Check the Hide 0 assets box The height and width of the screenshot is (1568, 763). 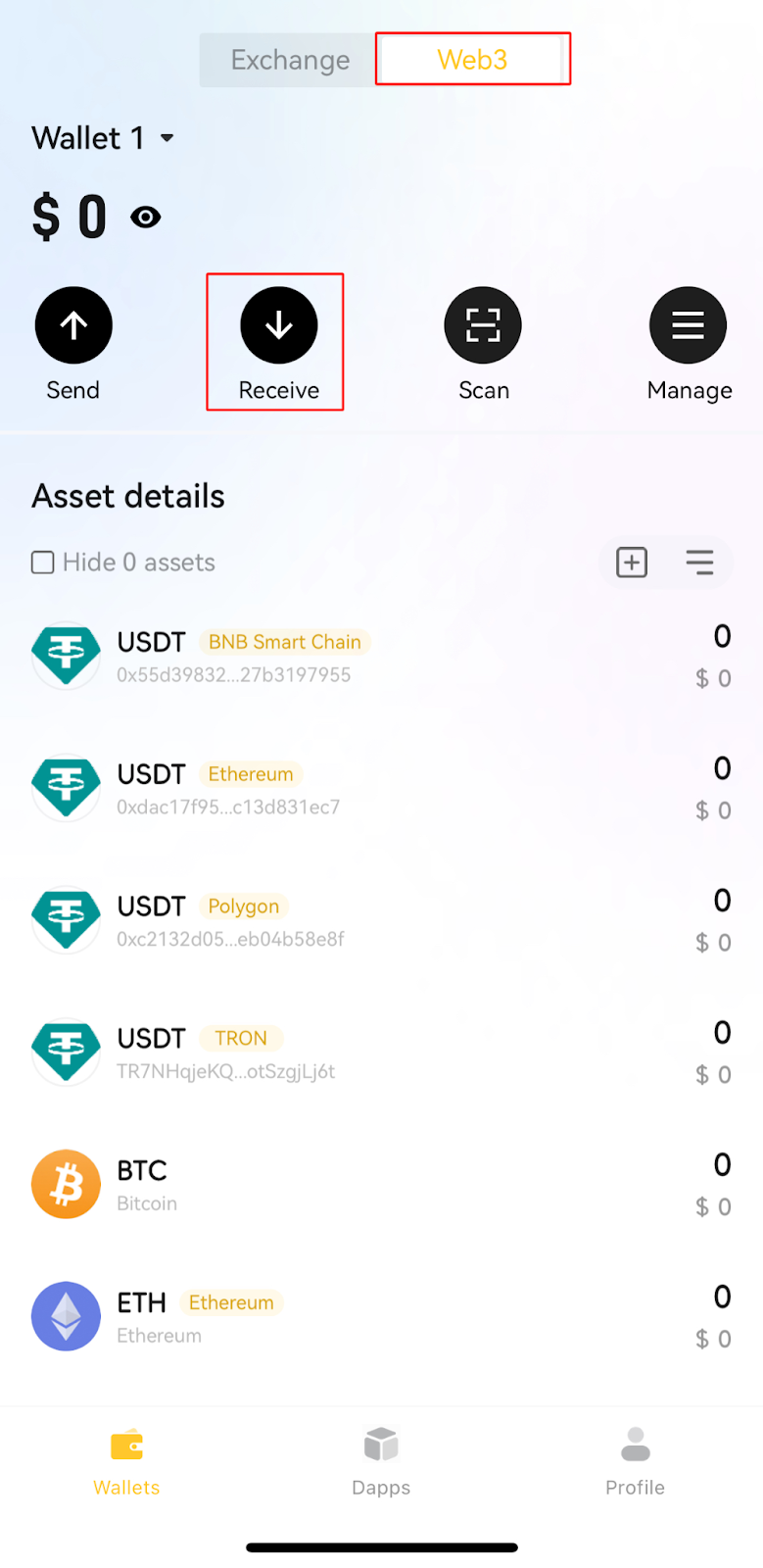click(43, 563)
